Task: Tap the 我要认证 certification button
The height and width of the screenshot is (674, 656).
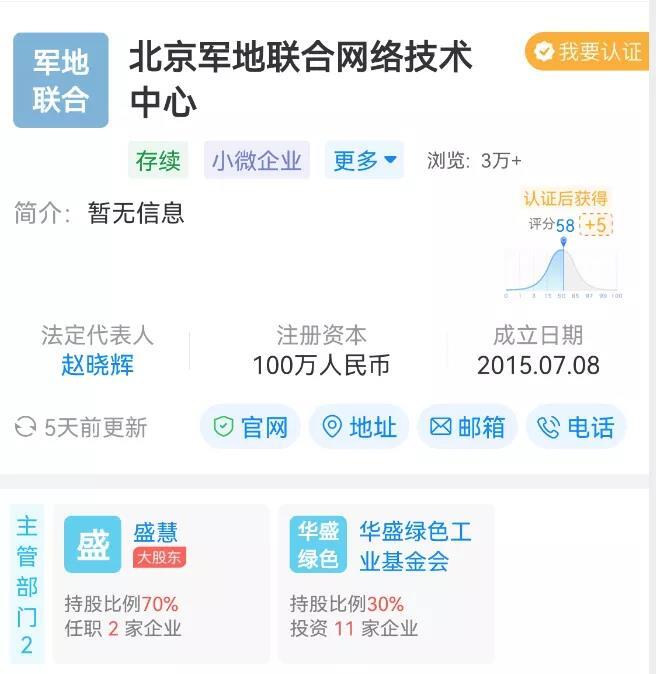Action: click(x=587, y=52)
